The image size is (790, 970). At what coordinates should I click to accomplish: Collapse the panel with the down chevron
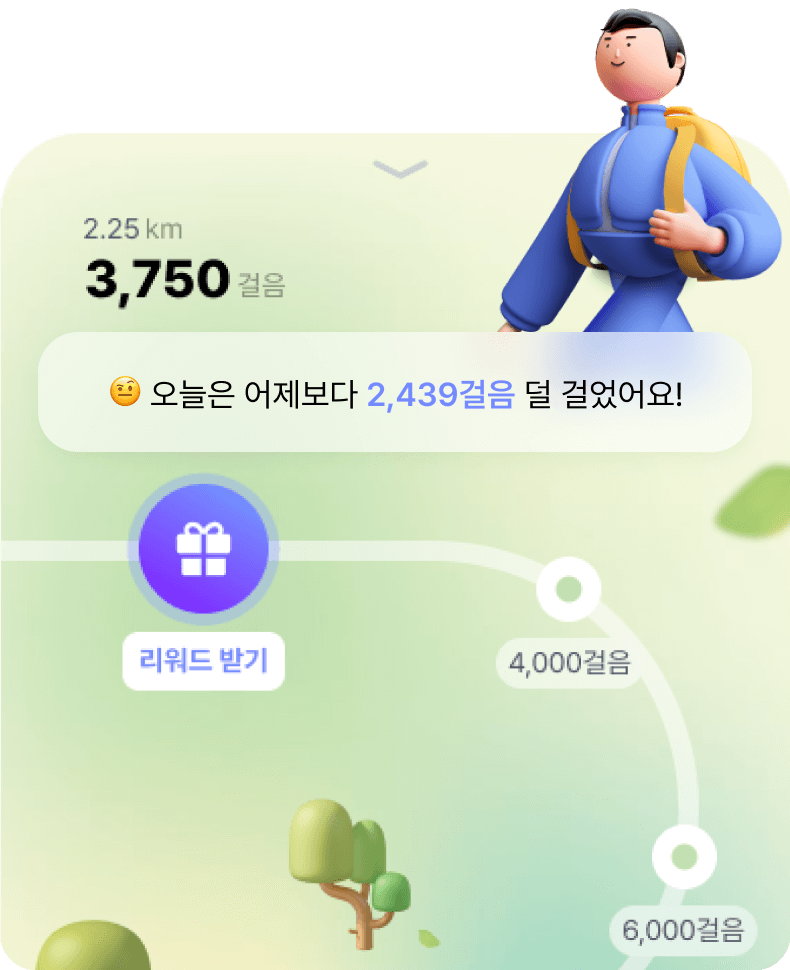tap(400, 170)
